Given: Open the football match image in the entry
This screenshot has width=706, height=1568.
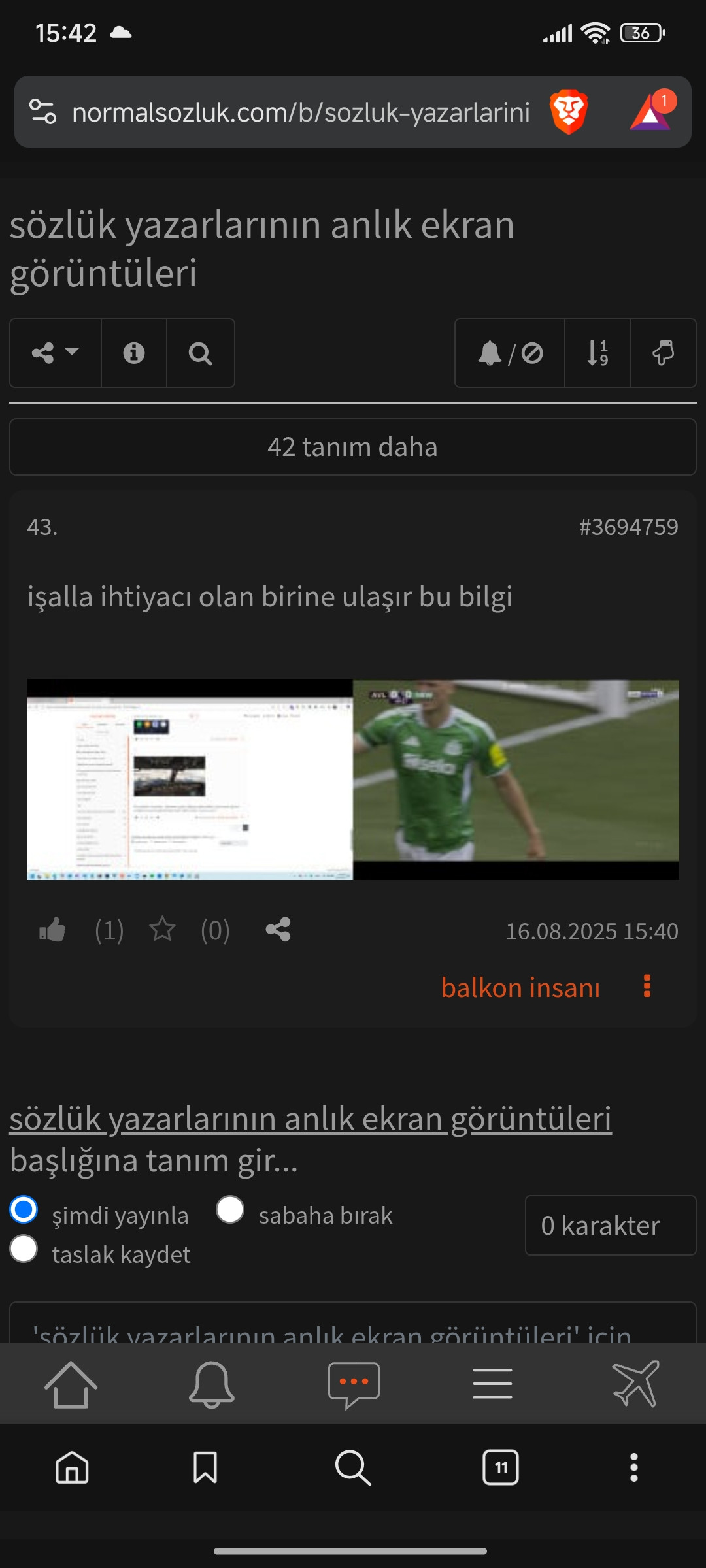Looking at the screenshot, I should coord(516,779).
